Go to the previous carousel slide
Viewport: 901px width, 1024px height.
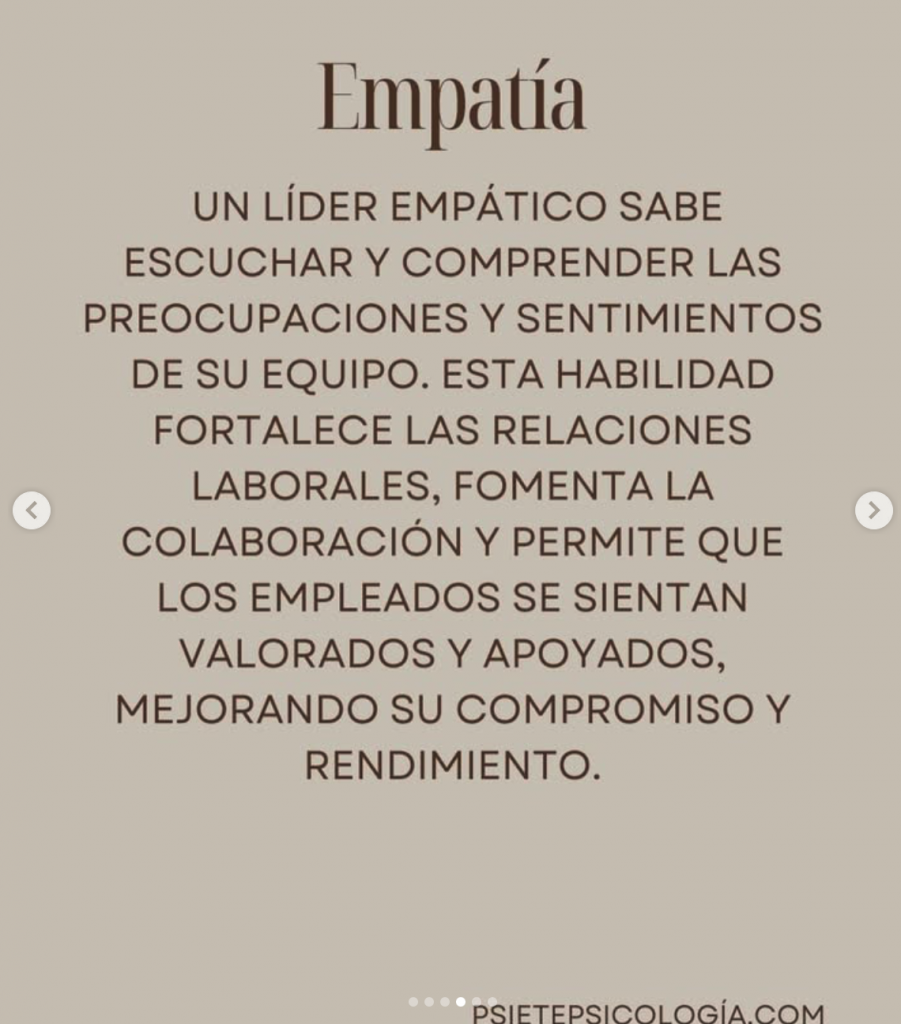pyautogui.click(x=31, y=510)
